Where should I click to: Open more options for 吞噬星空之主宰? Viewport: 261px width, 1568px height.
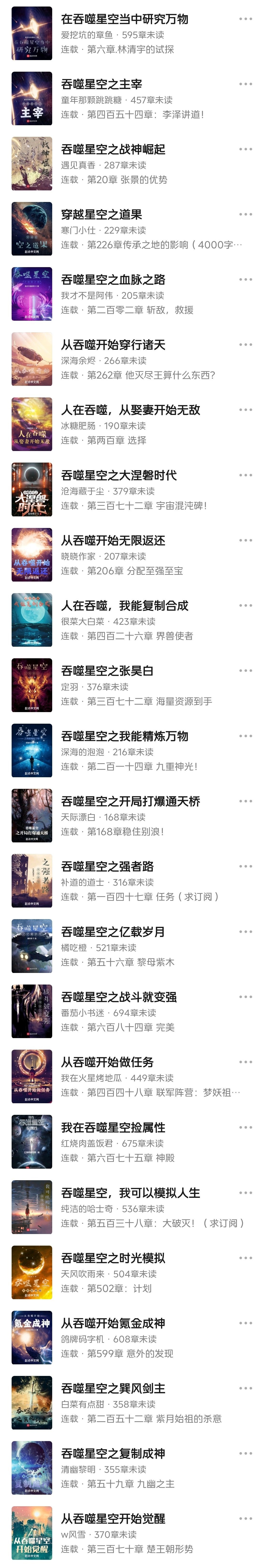[245, 84]
